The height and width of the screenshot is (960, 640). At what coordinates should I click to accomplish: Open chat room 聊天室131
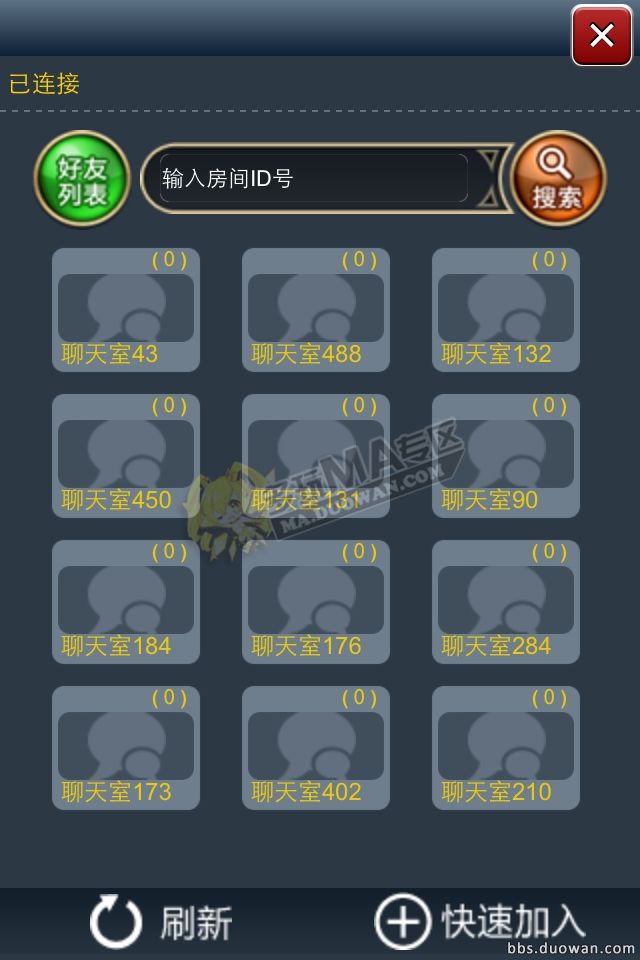(x=316, y=456)
